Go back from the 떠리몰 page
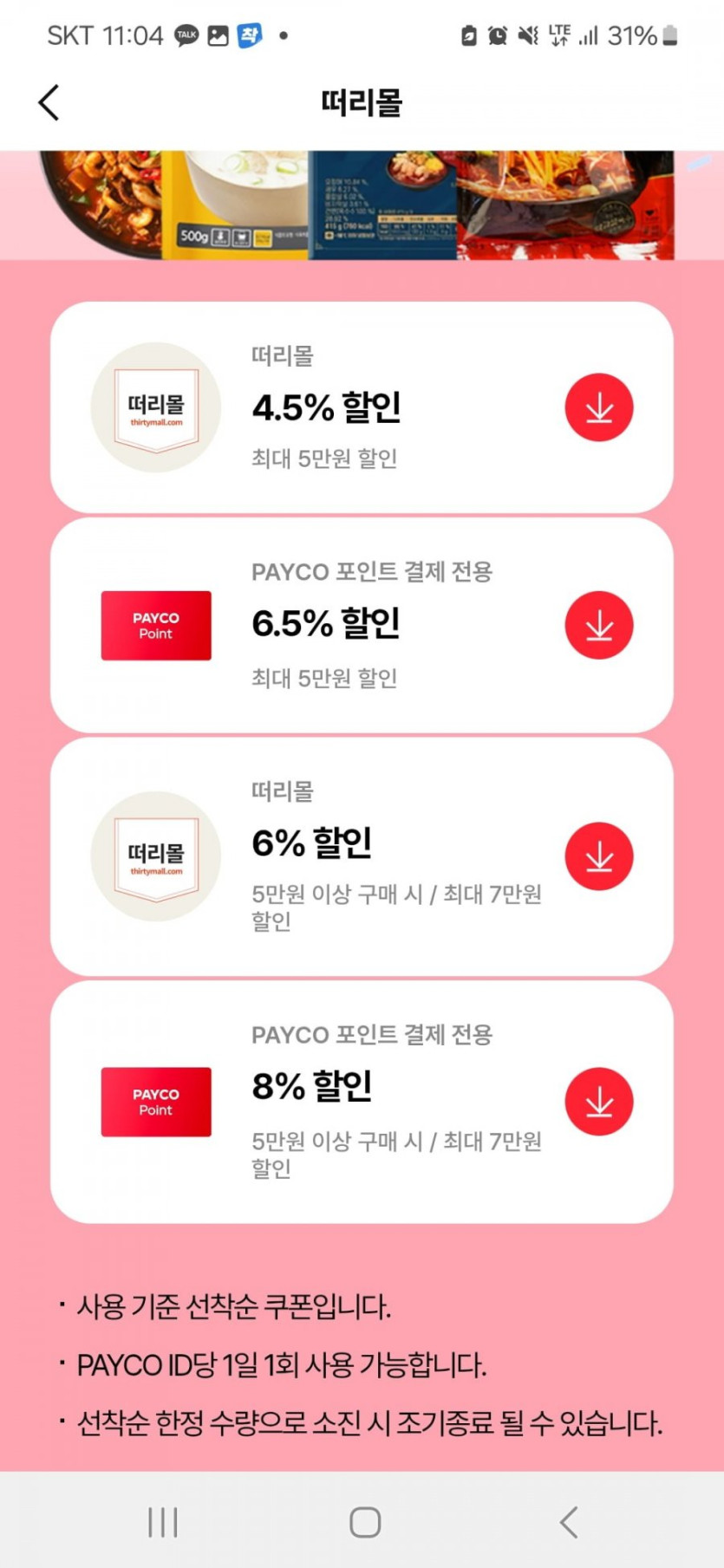 49,102
